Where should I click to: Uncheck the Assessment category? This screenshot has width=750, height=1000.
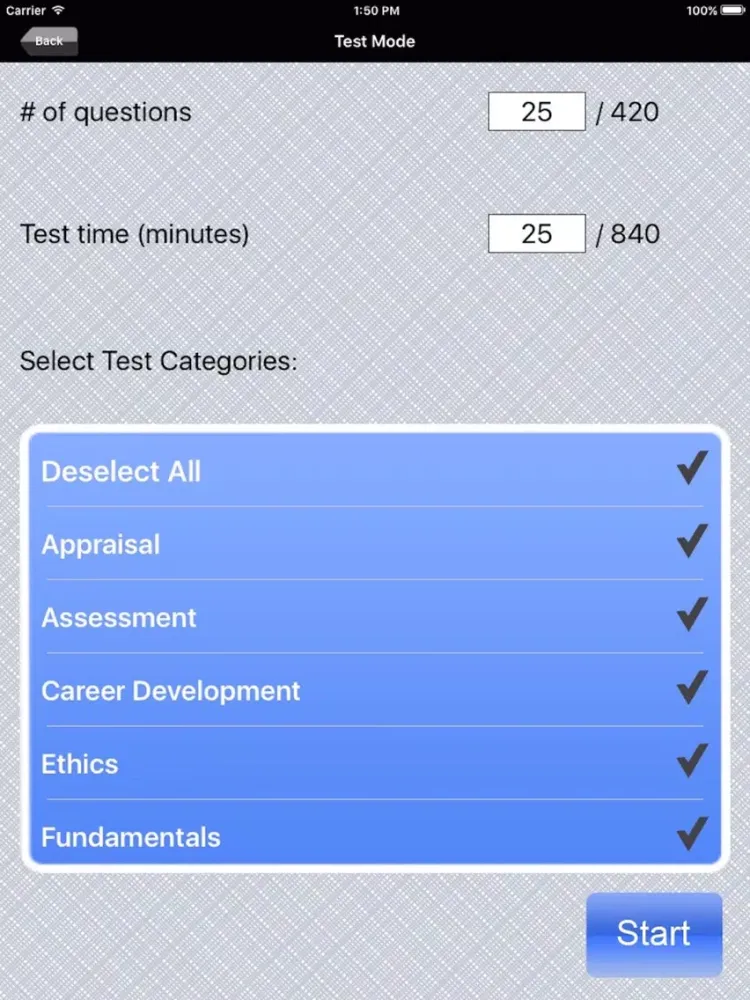pyautogui.click(x=372, y=617)
